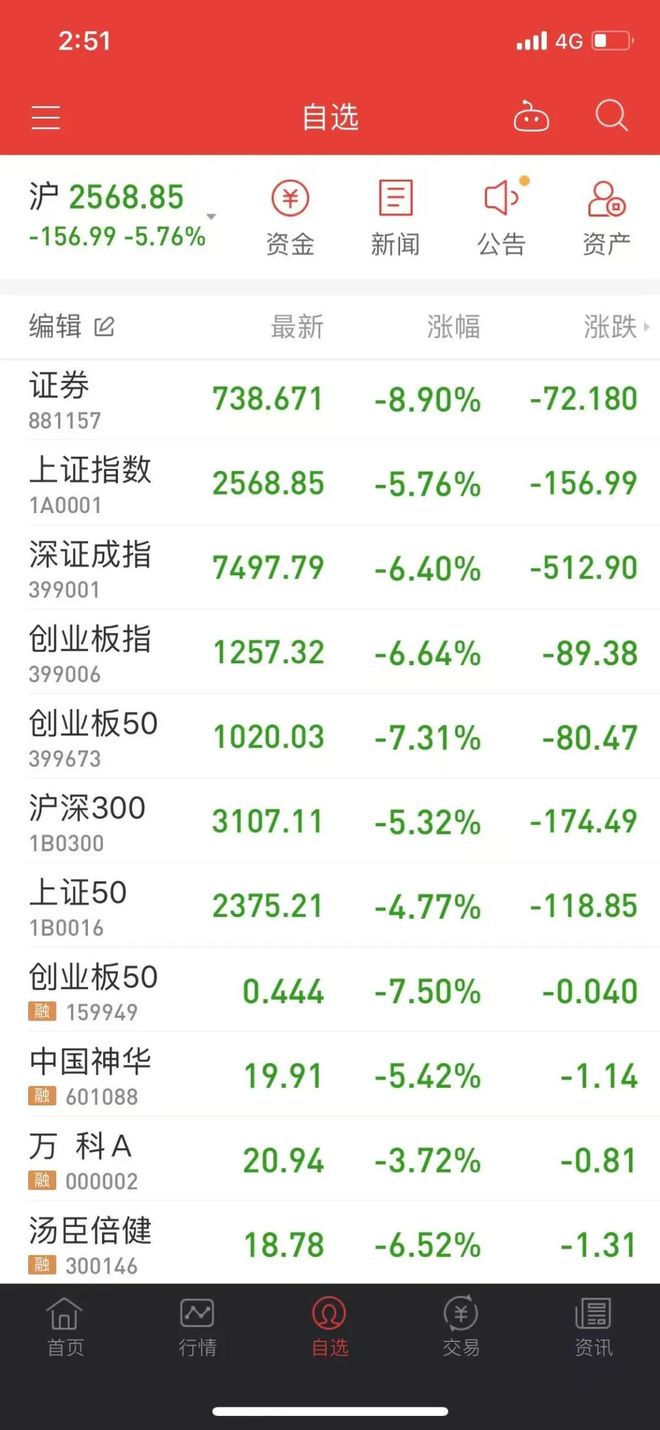View the 沪深300 index row
The image size is (660, 1430).
click(330, 822)
